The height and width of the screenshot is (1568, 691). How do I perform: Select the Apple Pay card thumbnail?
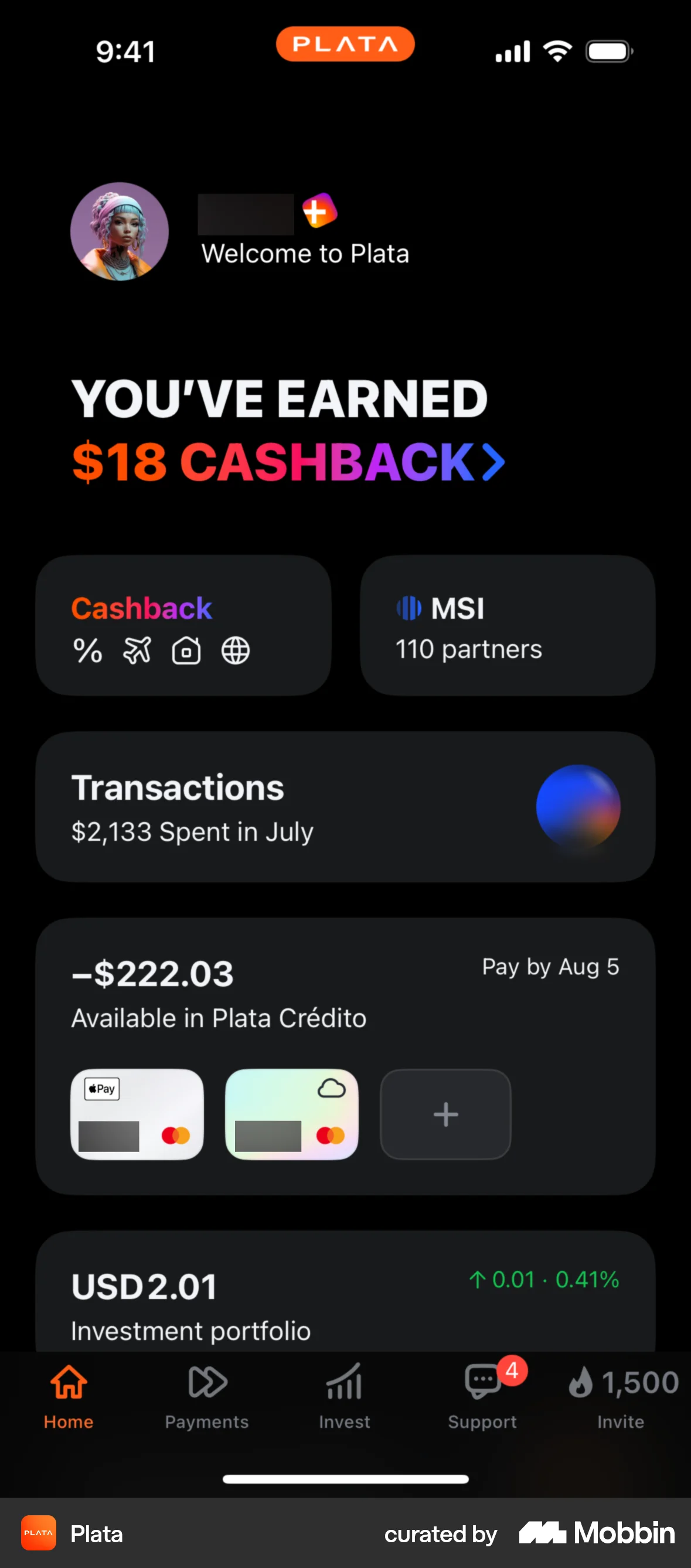coord(137,1115)
